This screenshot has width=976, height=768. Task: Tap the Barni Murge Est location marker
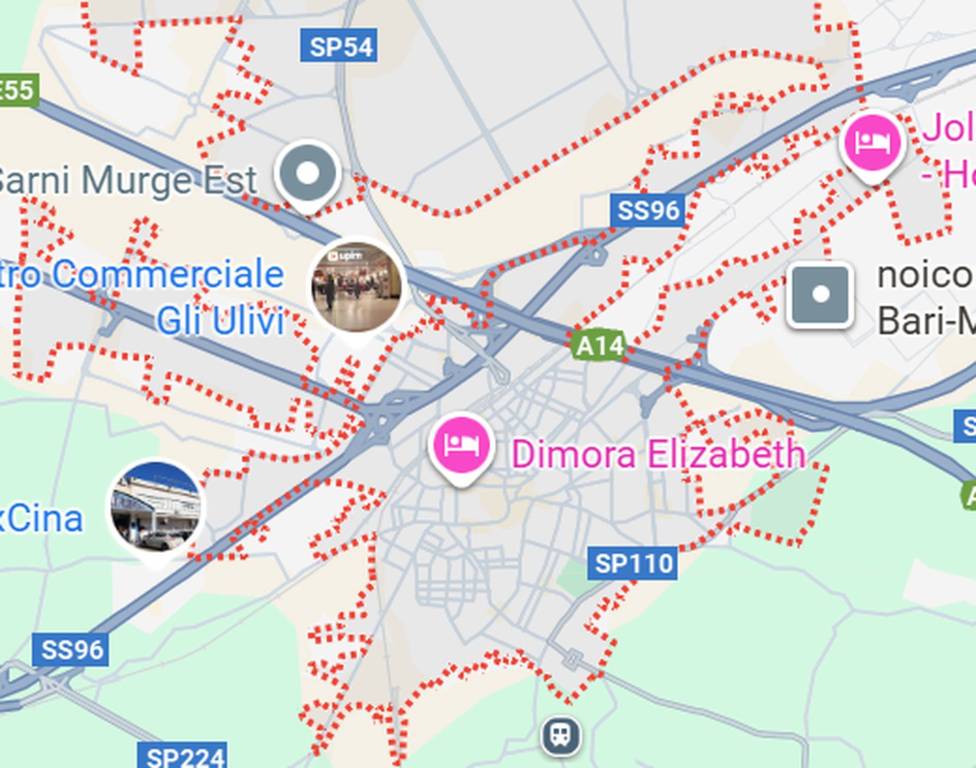pos(308,174)
